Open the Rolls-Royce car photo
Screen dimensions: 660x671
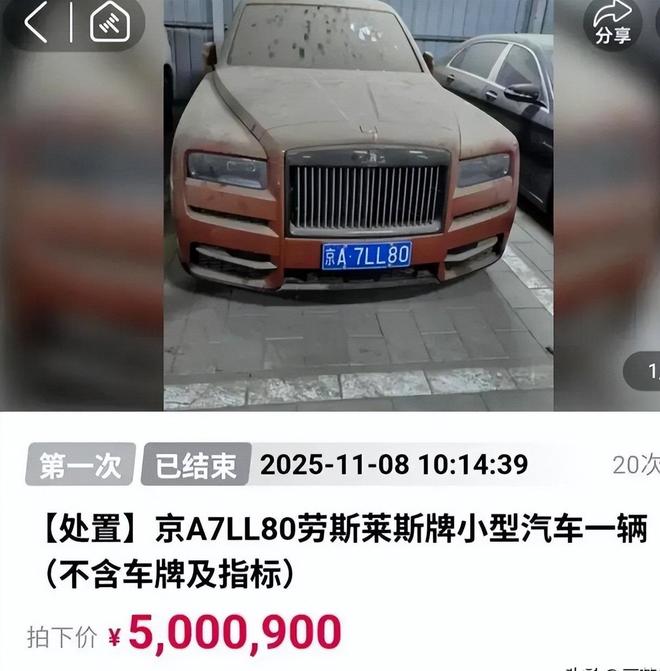(360, 200)
